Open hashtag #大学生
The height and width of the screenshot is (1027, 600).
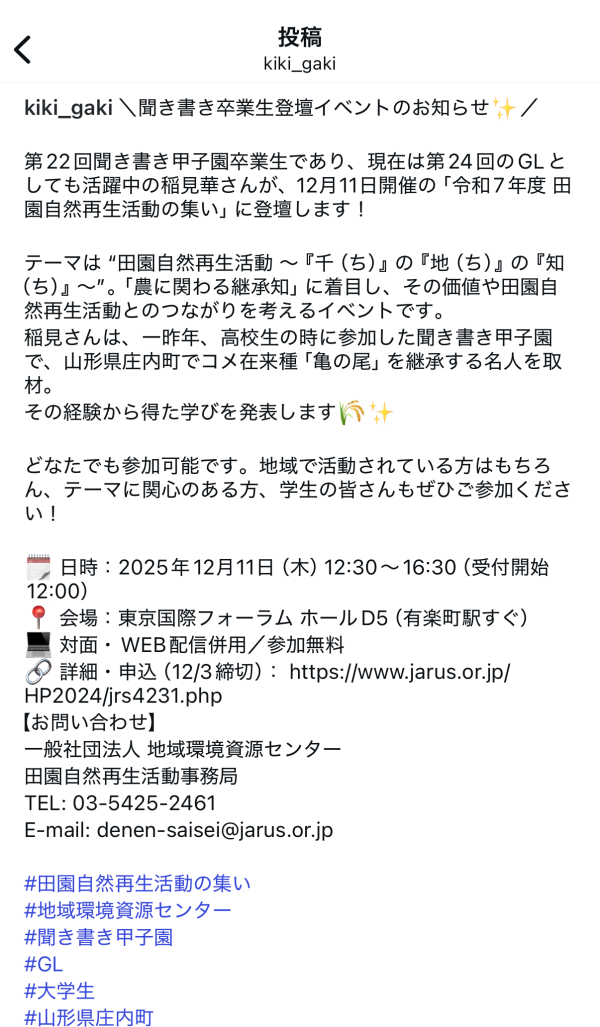[x=60, y=991]
